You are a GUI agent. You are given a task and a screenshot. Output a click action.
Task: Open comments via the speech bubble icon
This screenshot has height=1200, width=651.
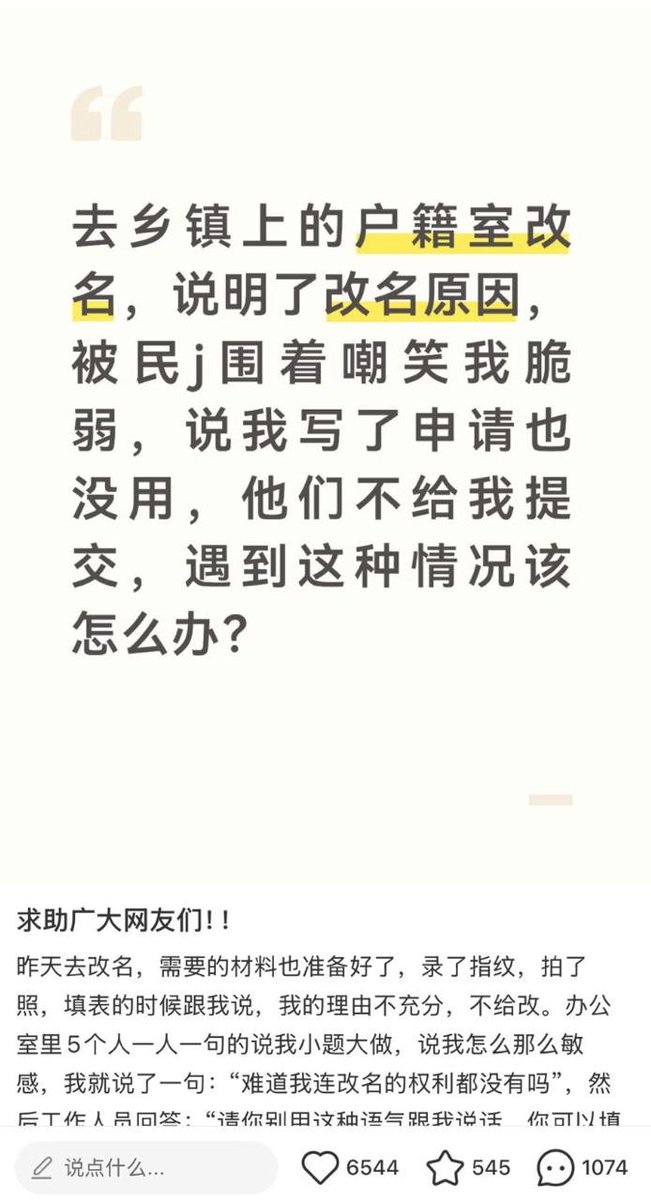point(555,1167)
